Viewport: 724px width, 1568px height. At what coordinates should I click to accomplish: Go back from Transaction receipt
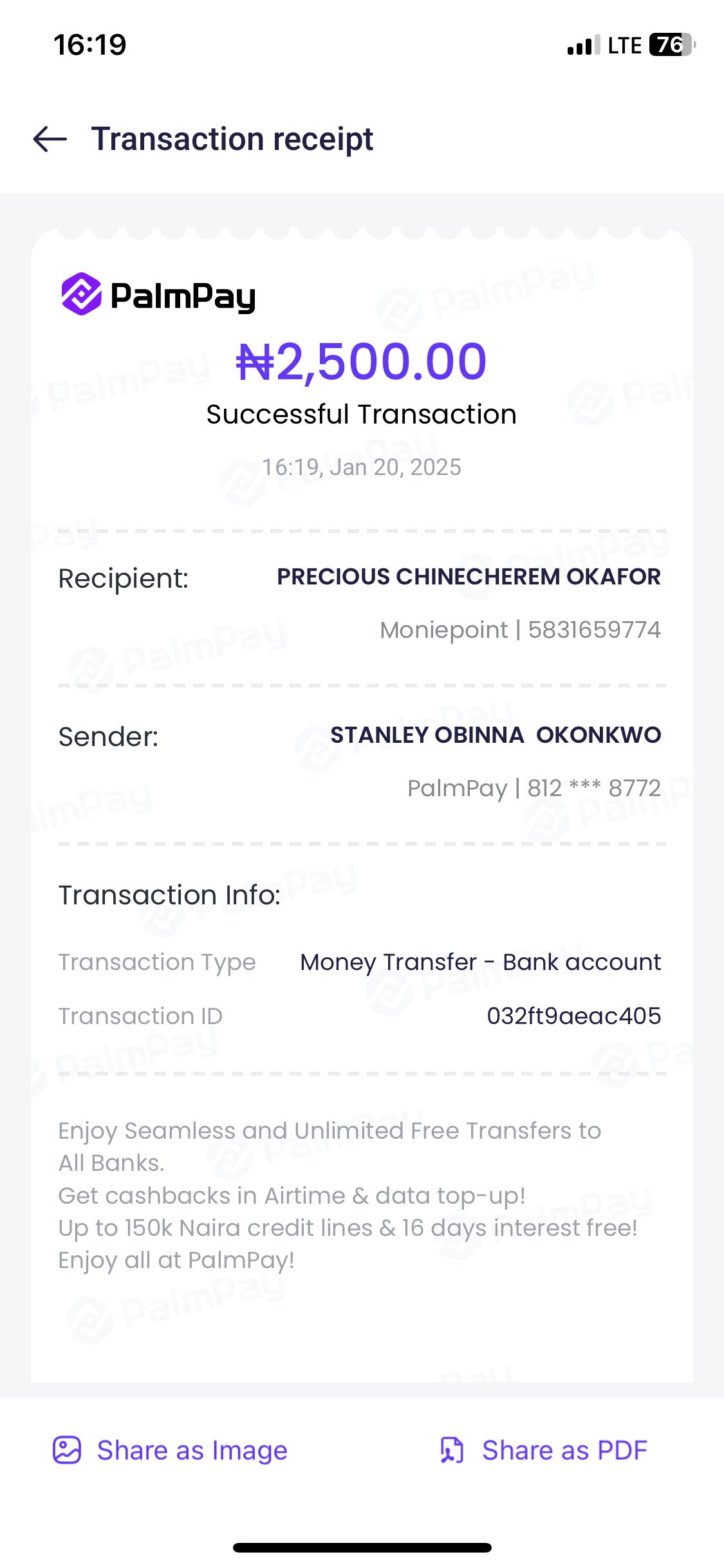50,139
